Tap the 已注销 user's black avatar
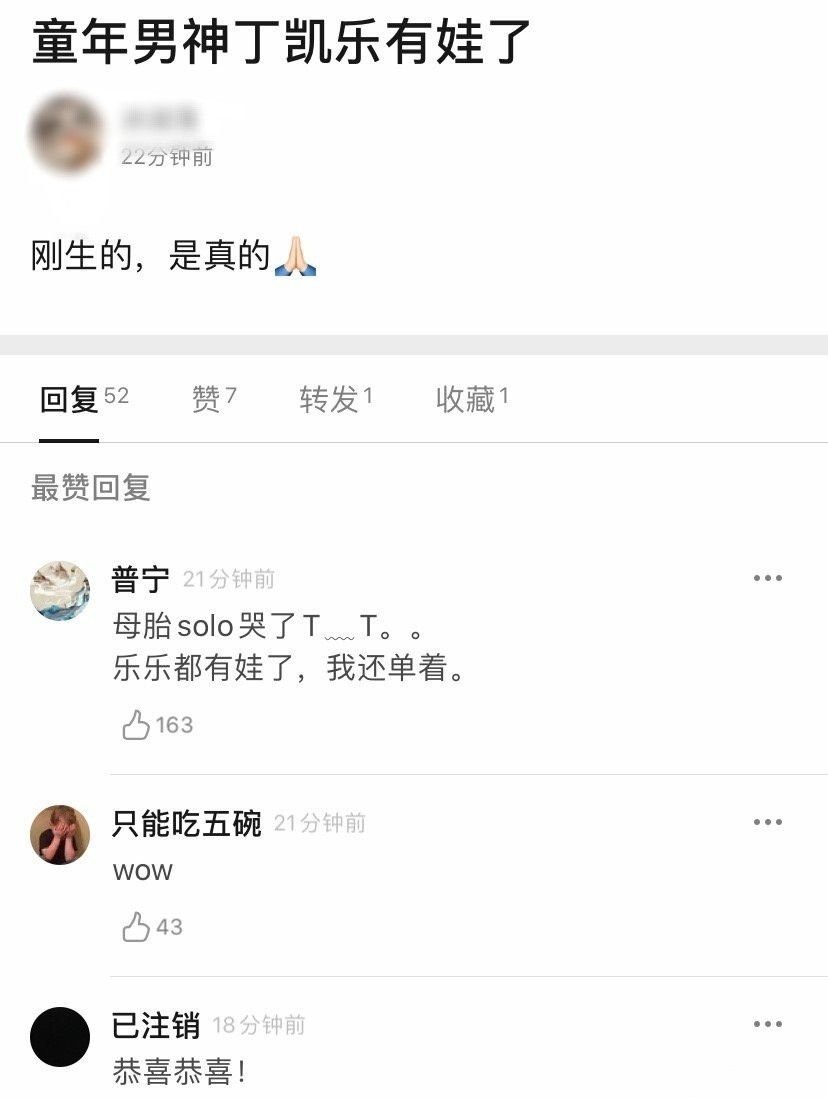828x1098 pixels. (x=60, y=1037)
